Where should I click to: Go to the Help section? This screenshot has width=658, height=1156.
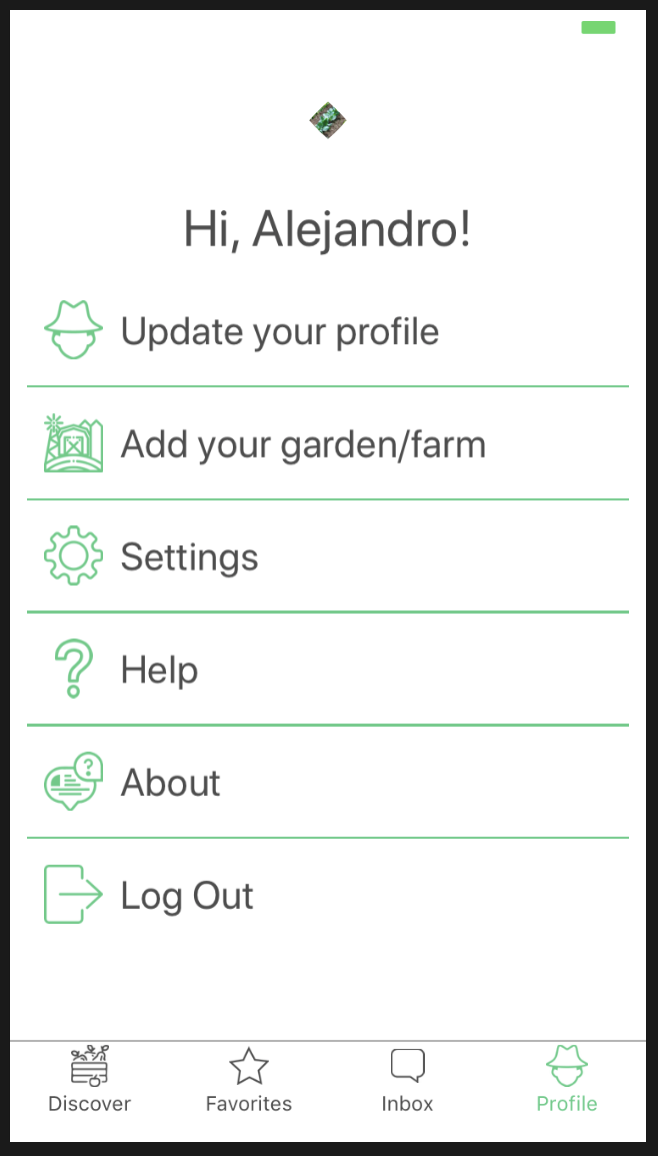[160, 670]
